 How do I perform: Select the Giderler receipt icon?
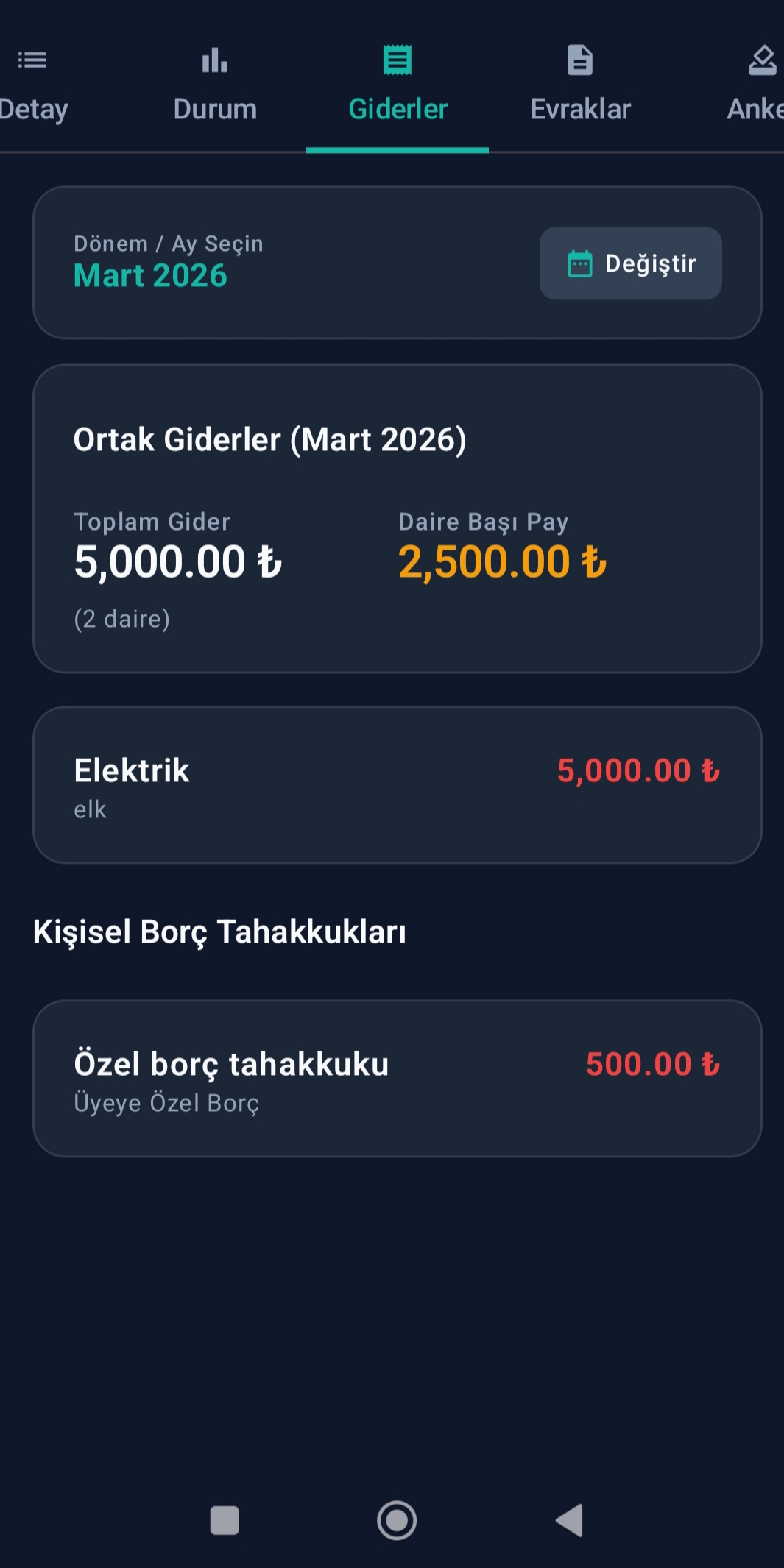[x=398, y=60]
